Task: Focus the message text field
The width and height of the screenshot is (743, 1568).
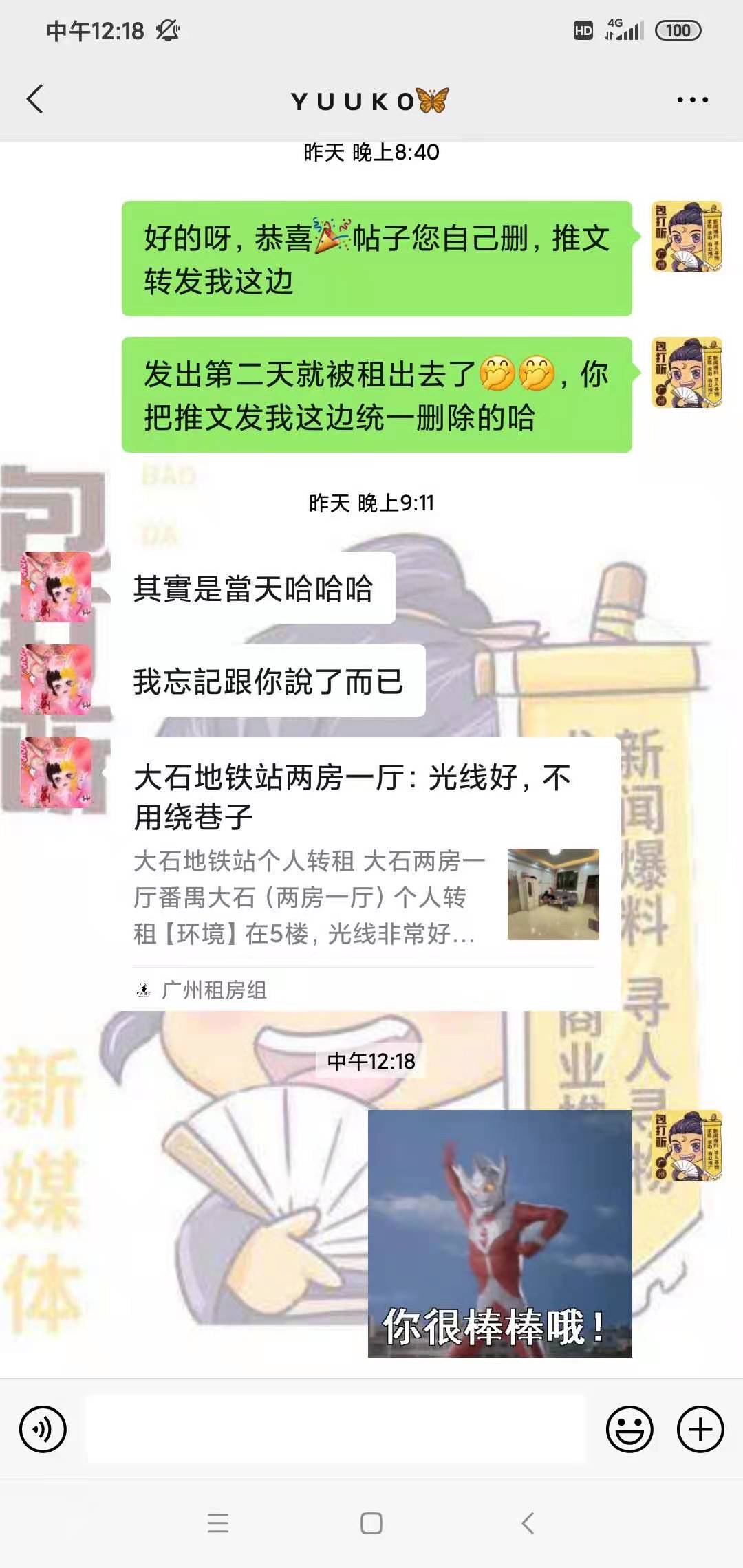Action: pyautogui.click(x=336, y=1429)
